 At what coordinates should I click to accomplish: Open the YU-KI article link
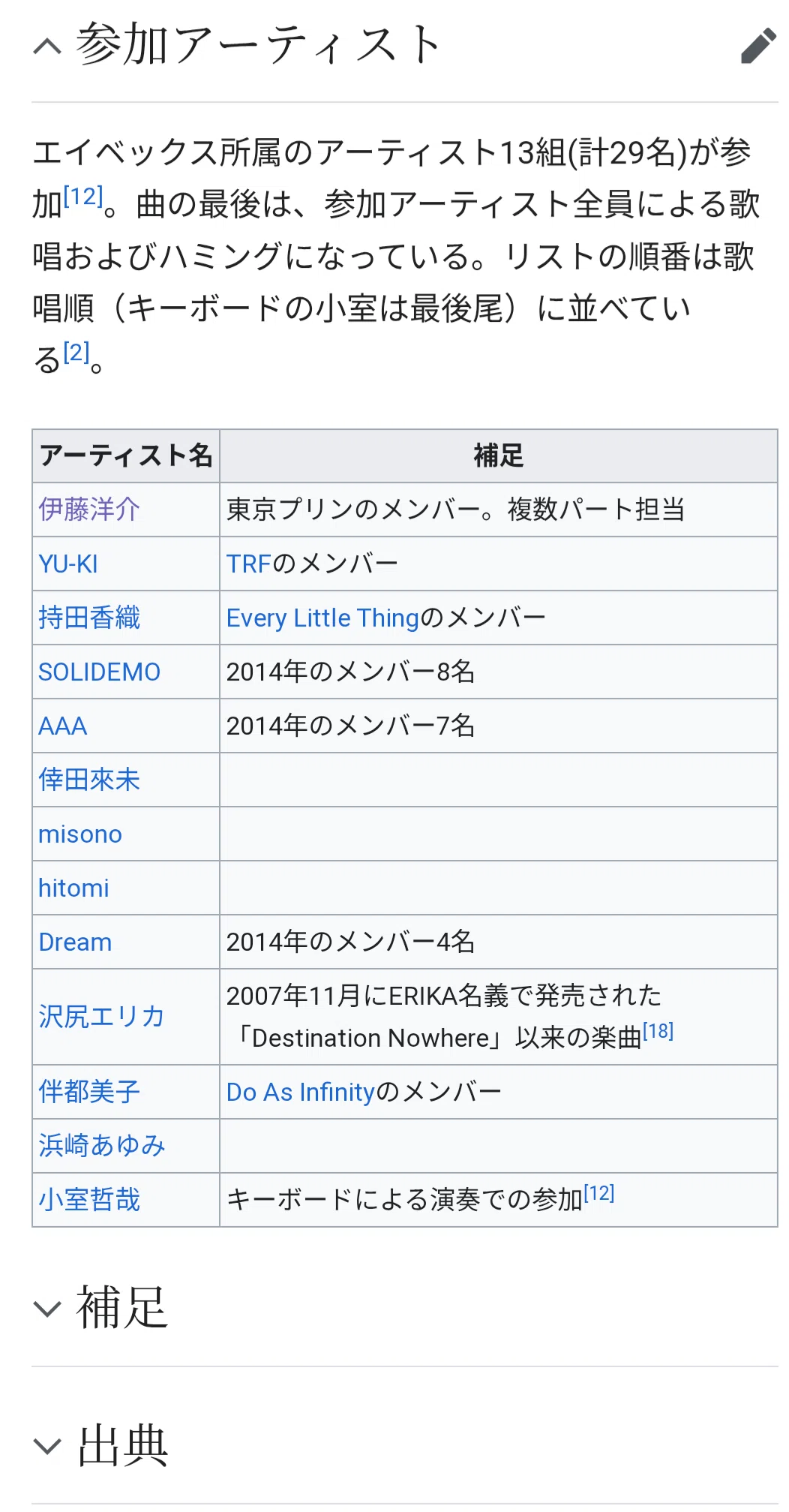pos(68,564)
